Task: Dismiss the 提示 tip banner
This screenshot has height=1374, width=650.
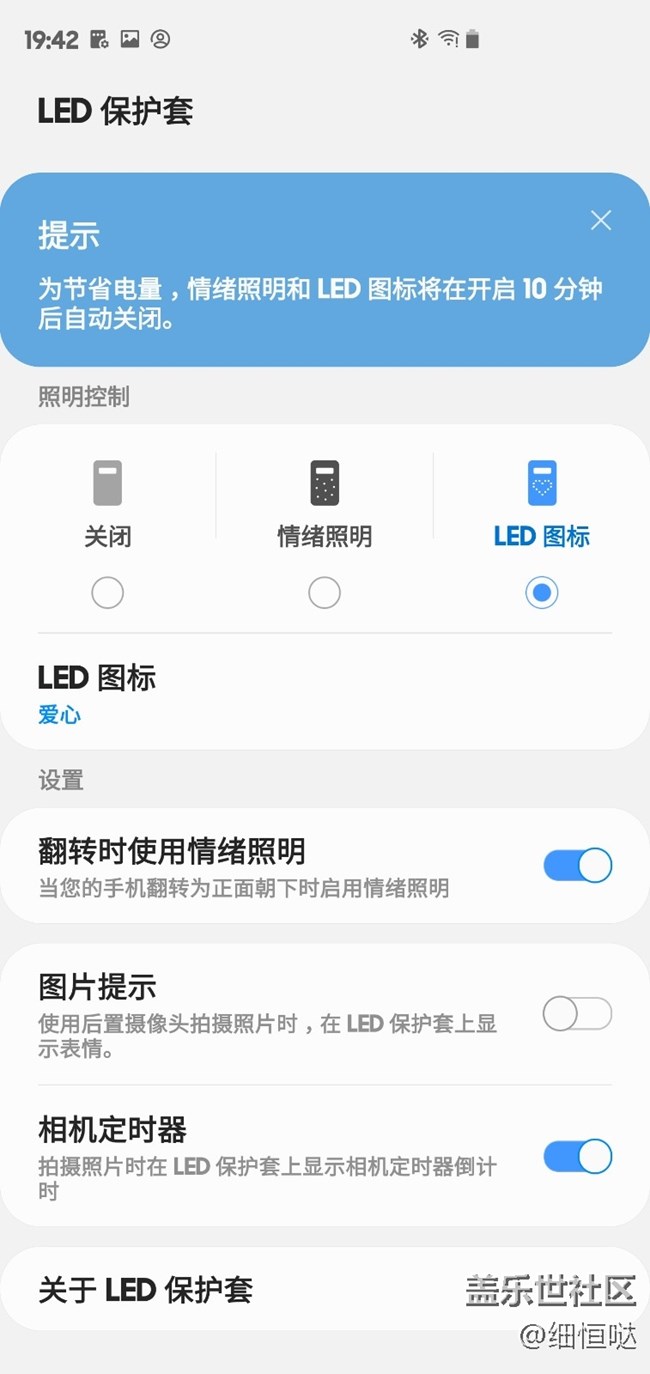Action: click(x=600, y=221)
